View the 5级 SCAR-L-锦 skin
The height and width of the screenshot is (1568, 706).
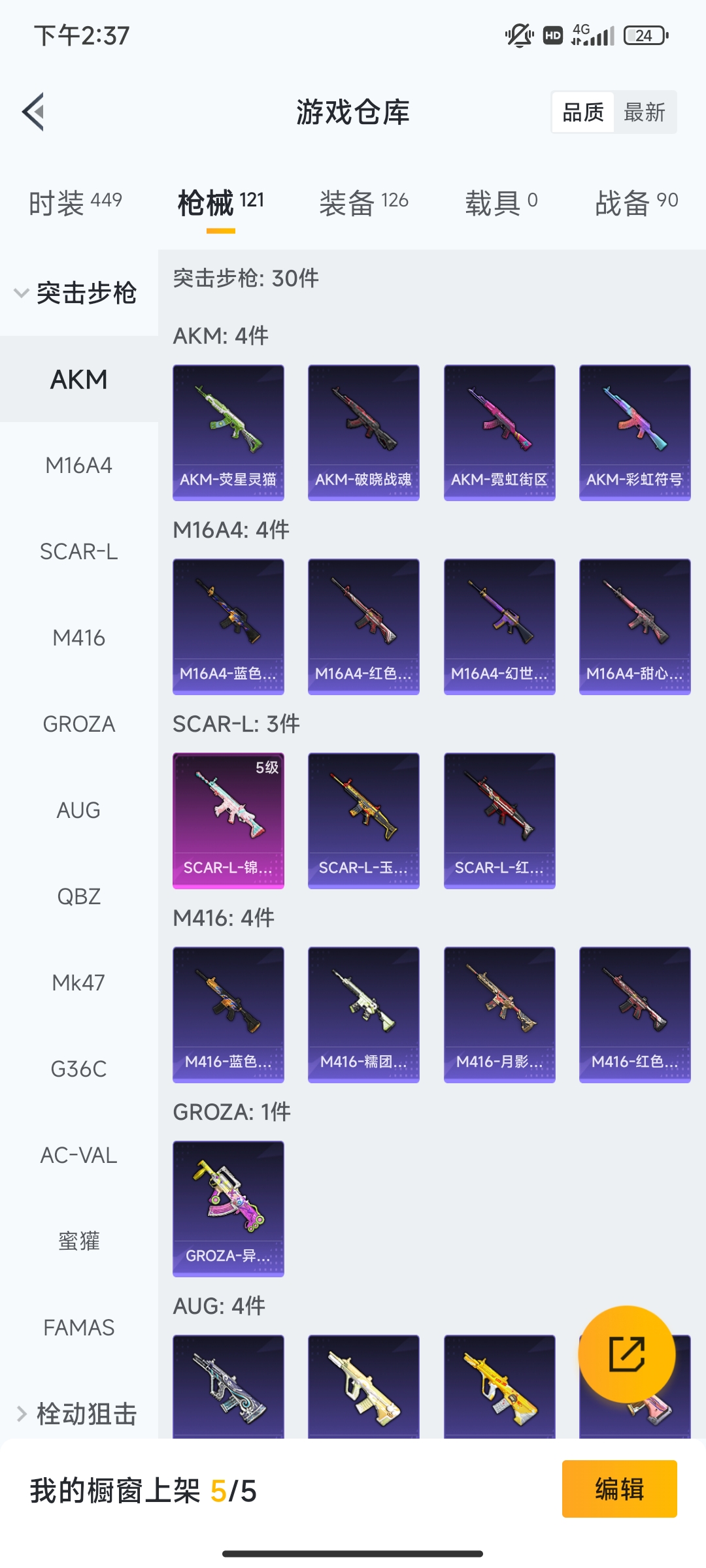[228, 820]
